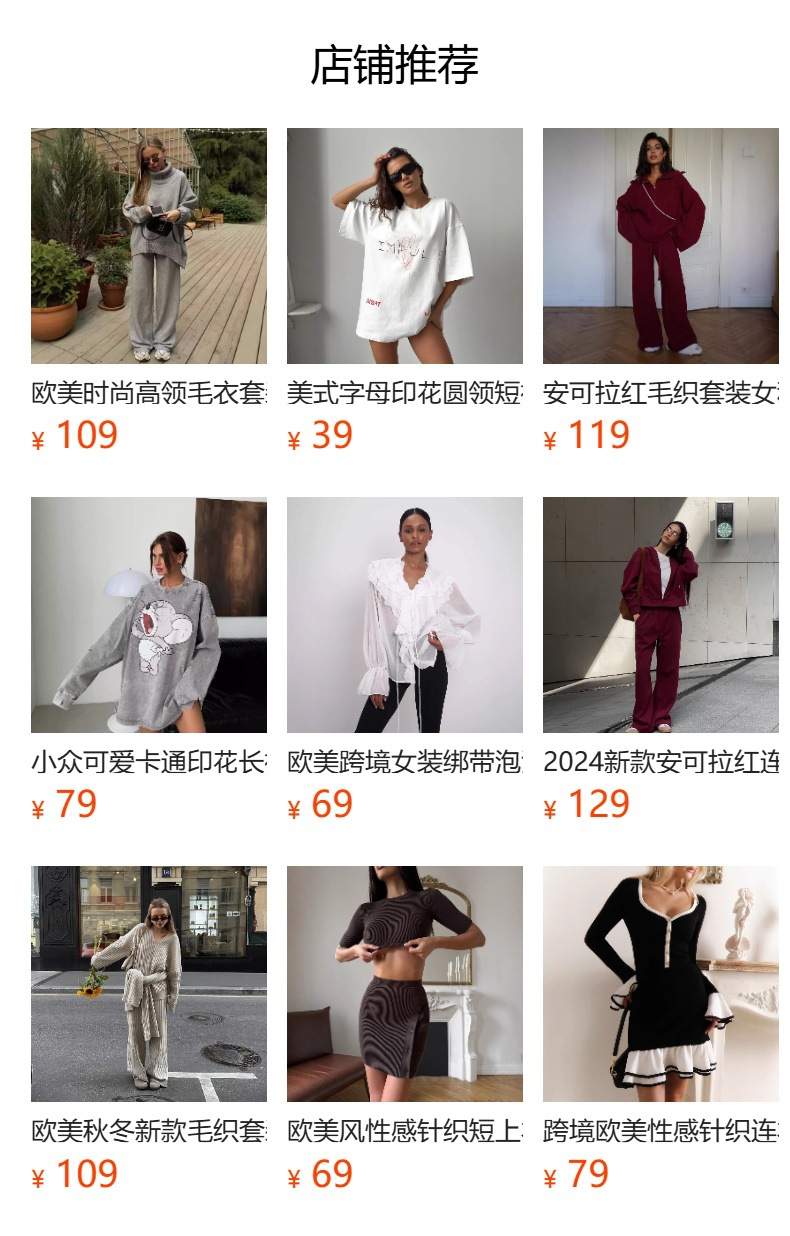This screenshot has width=790, height=1236.
Task: Tap the 欧美风性感针织短上衣 item
Action: [x=404, y=984]
